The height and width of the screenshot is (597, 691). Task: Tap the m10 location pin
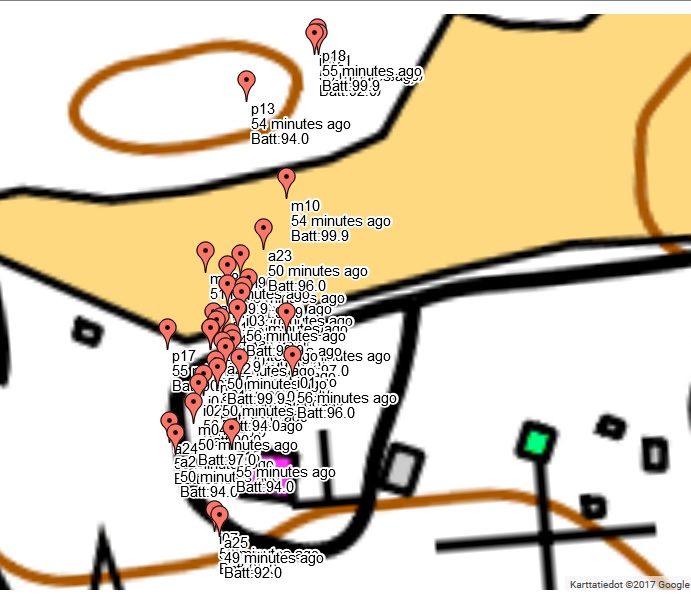click(287, 179)
